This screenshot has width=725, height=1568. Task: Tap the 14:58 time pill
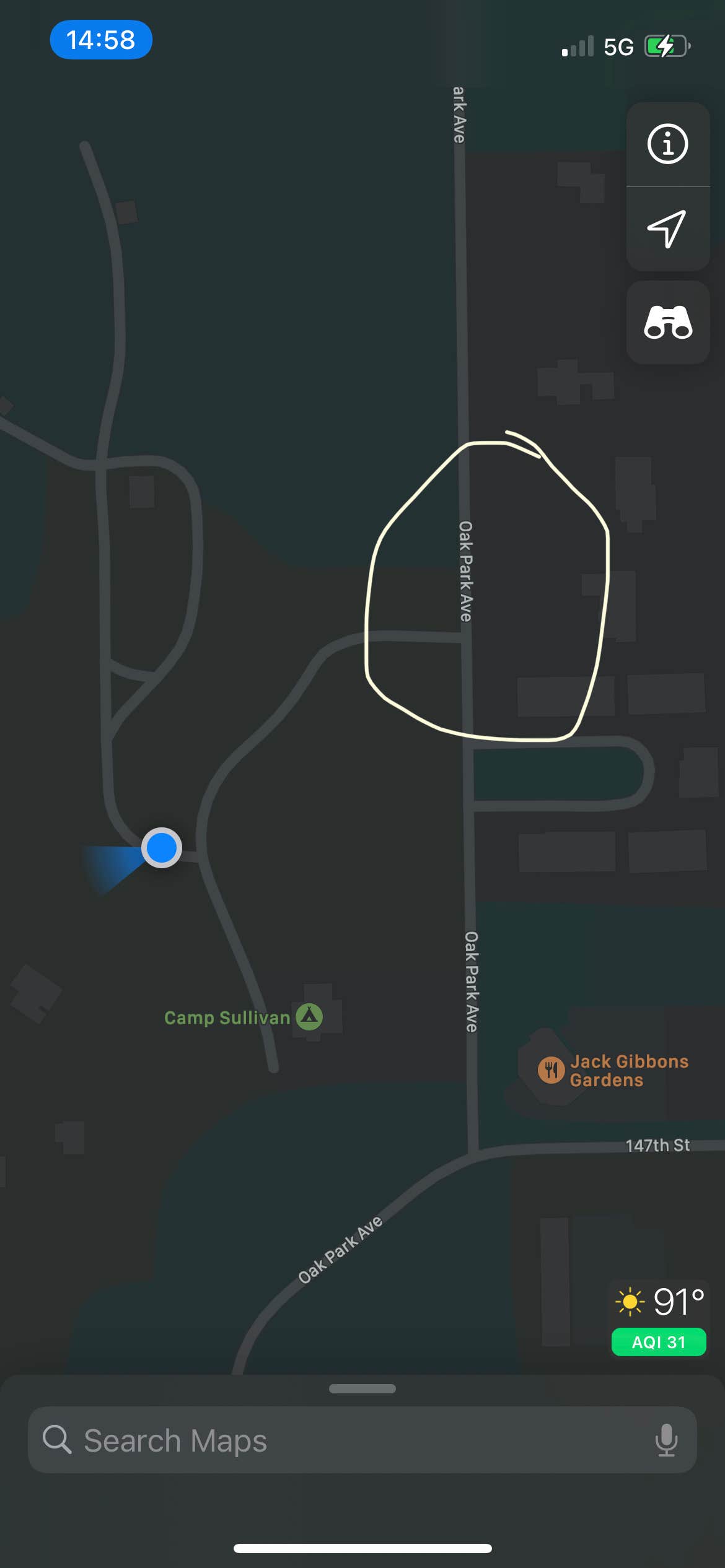(101, 40)
